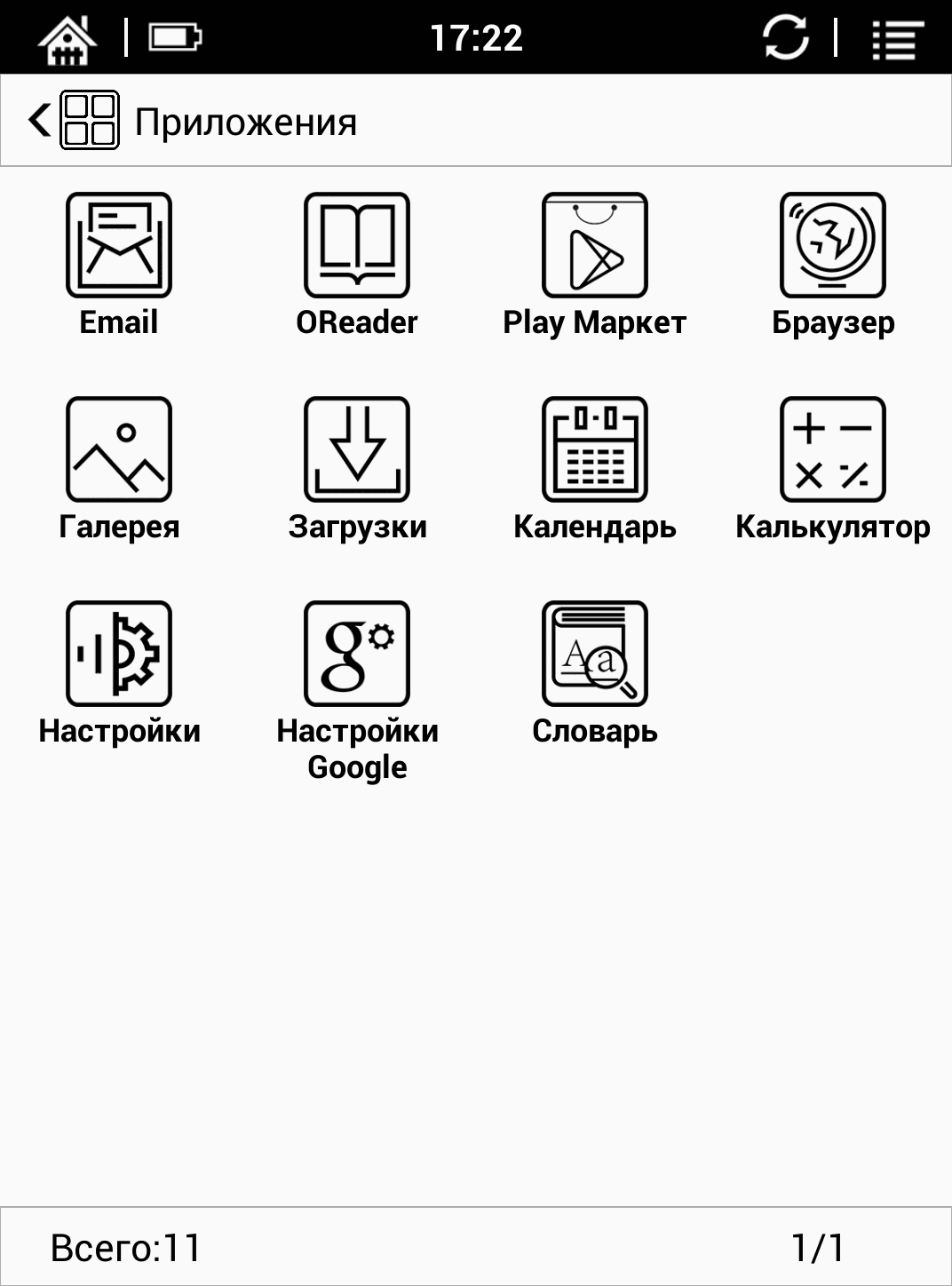952x1286 pixels.
Task: Open the Настройки gear app
Action: pos(119,655)
